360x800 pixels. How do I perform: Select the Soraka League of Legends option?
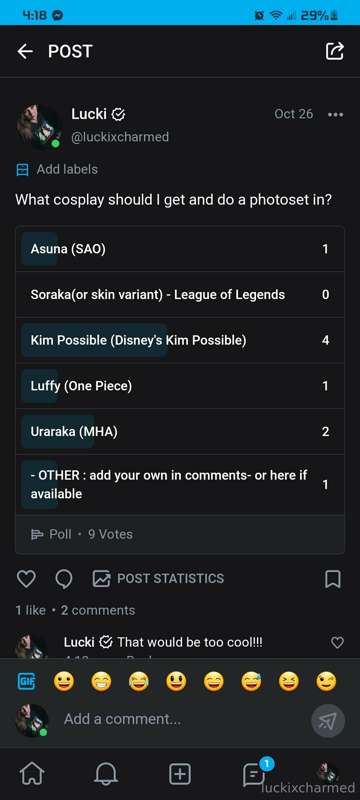(180, 294)
